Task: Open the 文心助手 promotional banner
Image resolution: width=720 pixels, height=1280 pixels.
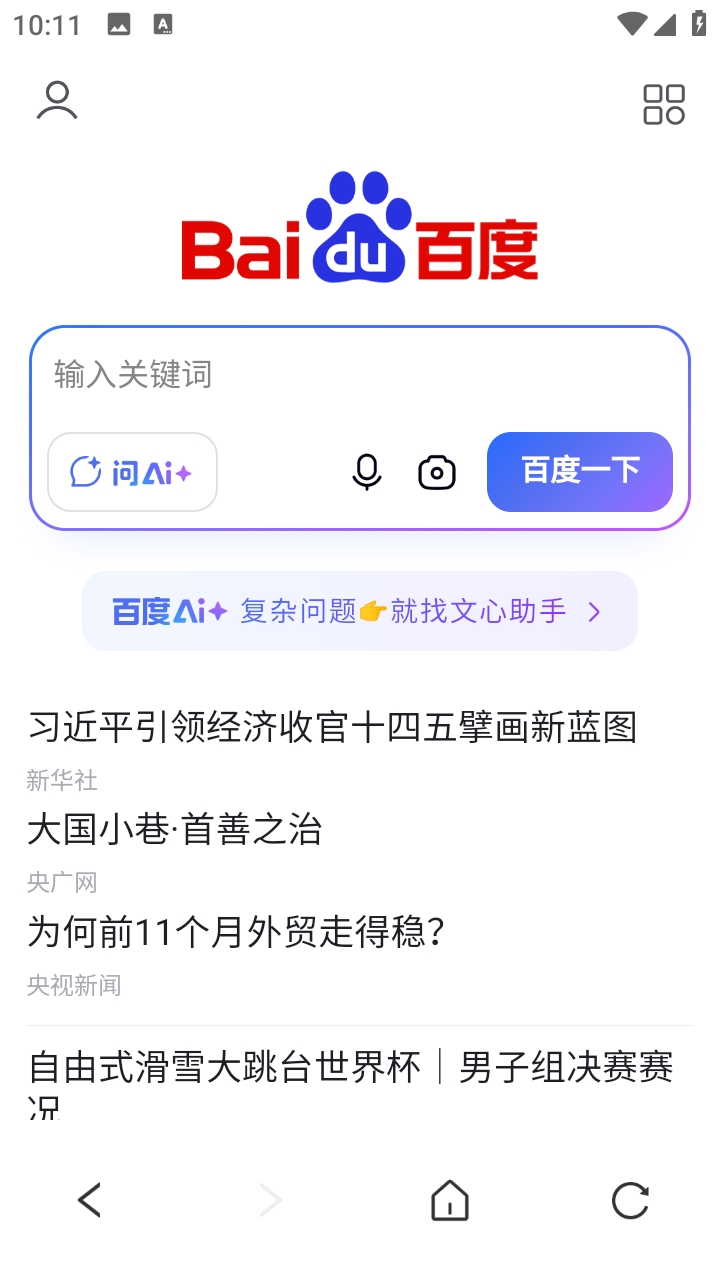Action: 360,611
